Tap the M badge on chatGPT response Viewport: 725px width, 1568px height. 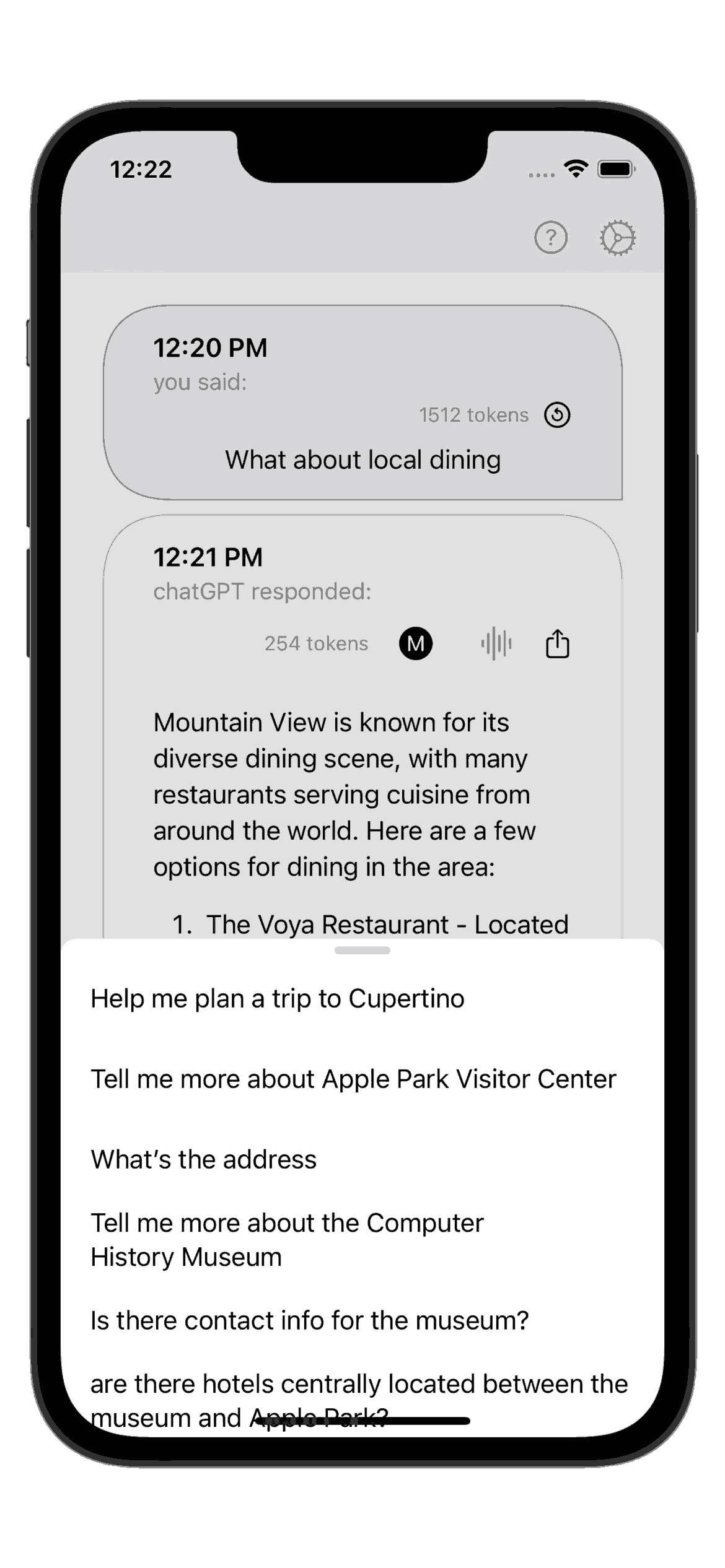point(415,643)
